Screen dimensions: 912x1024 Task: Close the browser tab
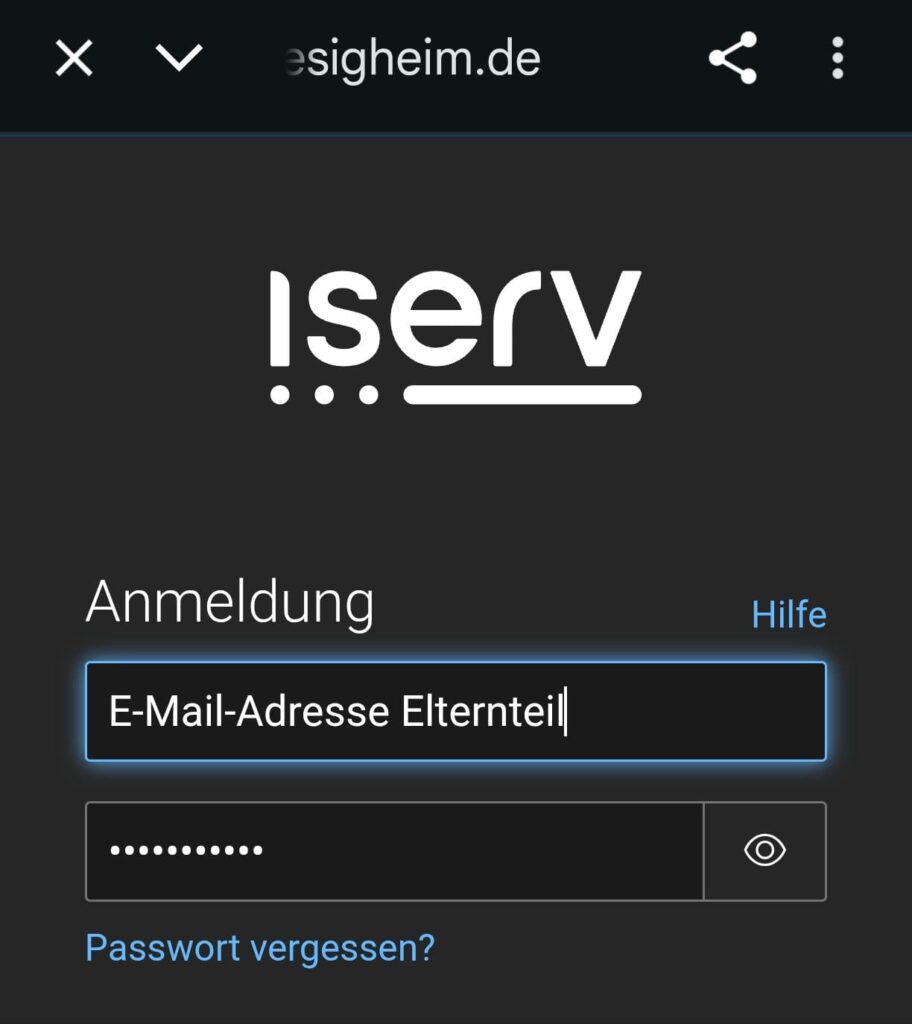pos(74,59)
